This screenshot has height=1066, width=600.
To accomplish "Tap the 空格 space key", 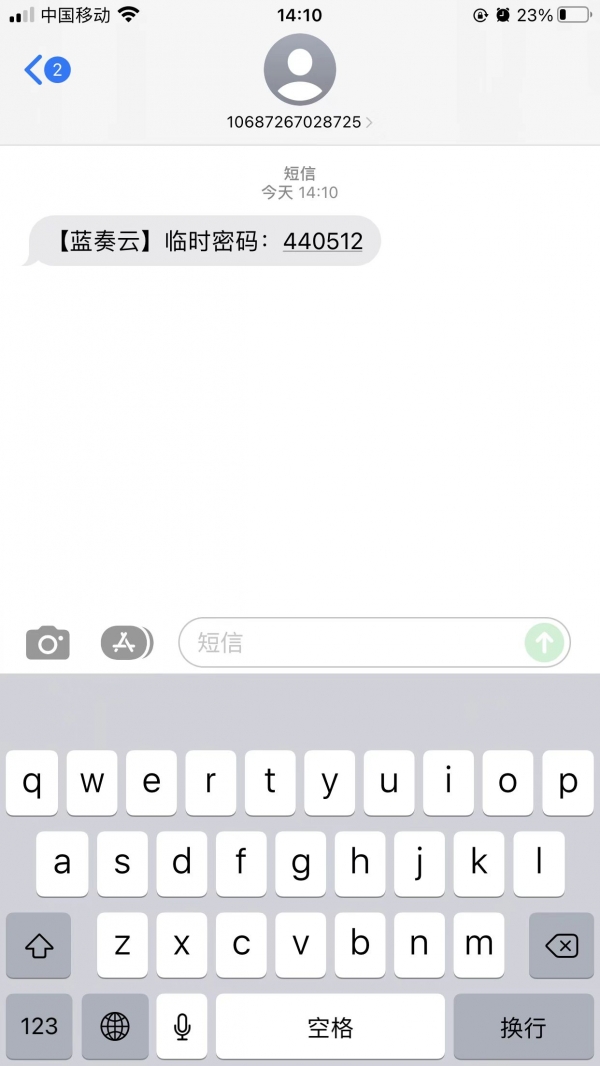I will pos(330,1026).
